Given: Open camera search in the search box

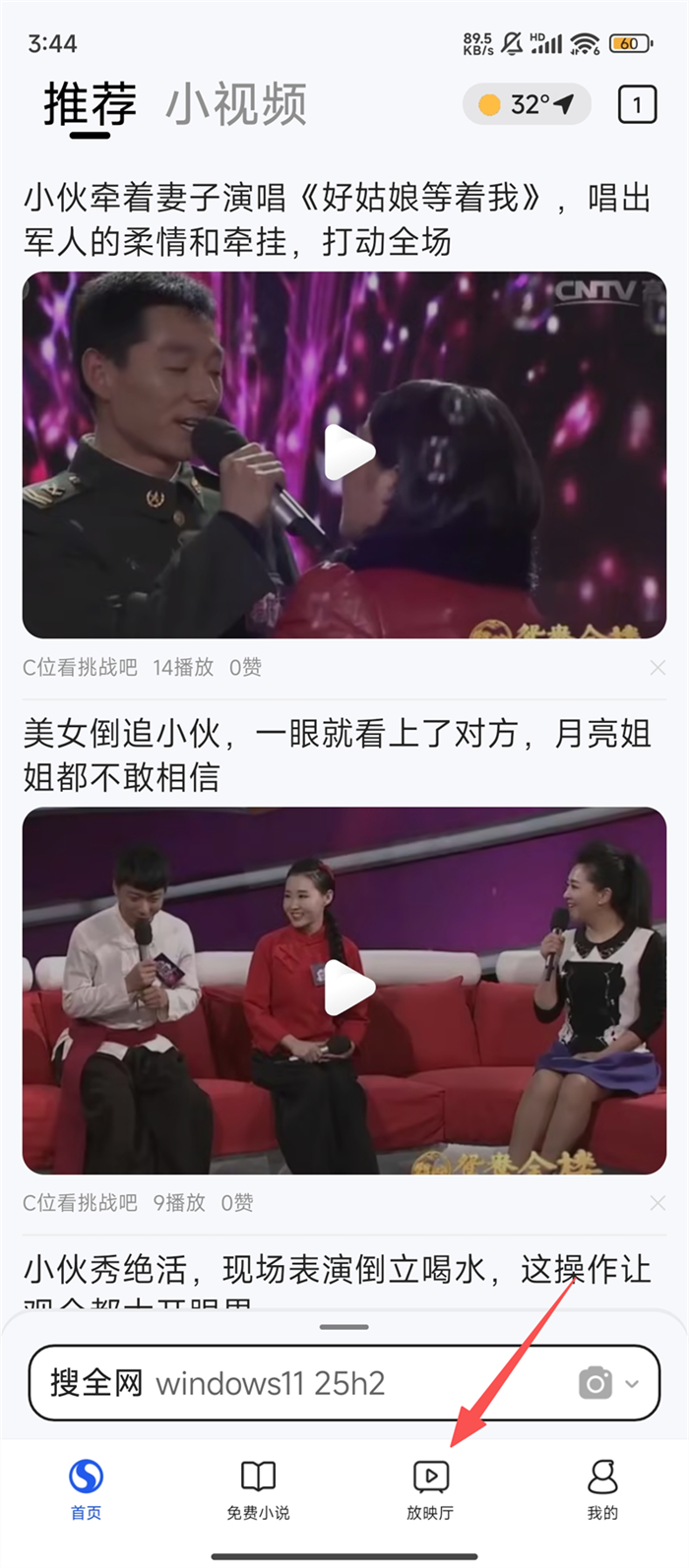Looking at the screenshot, I should pyautogui.click(x=595, y=1383).
